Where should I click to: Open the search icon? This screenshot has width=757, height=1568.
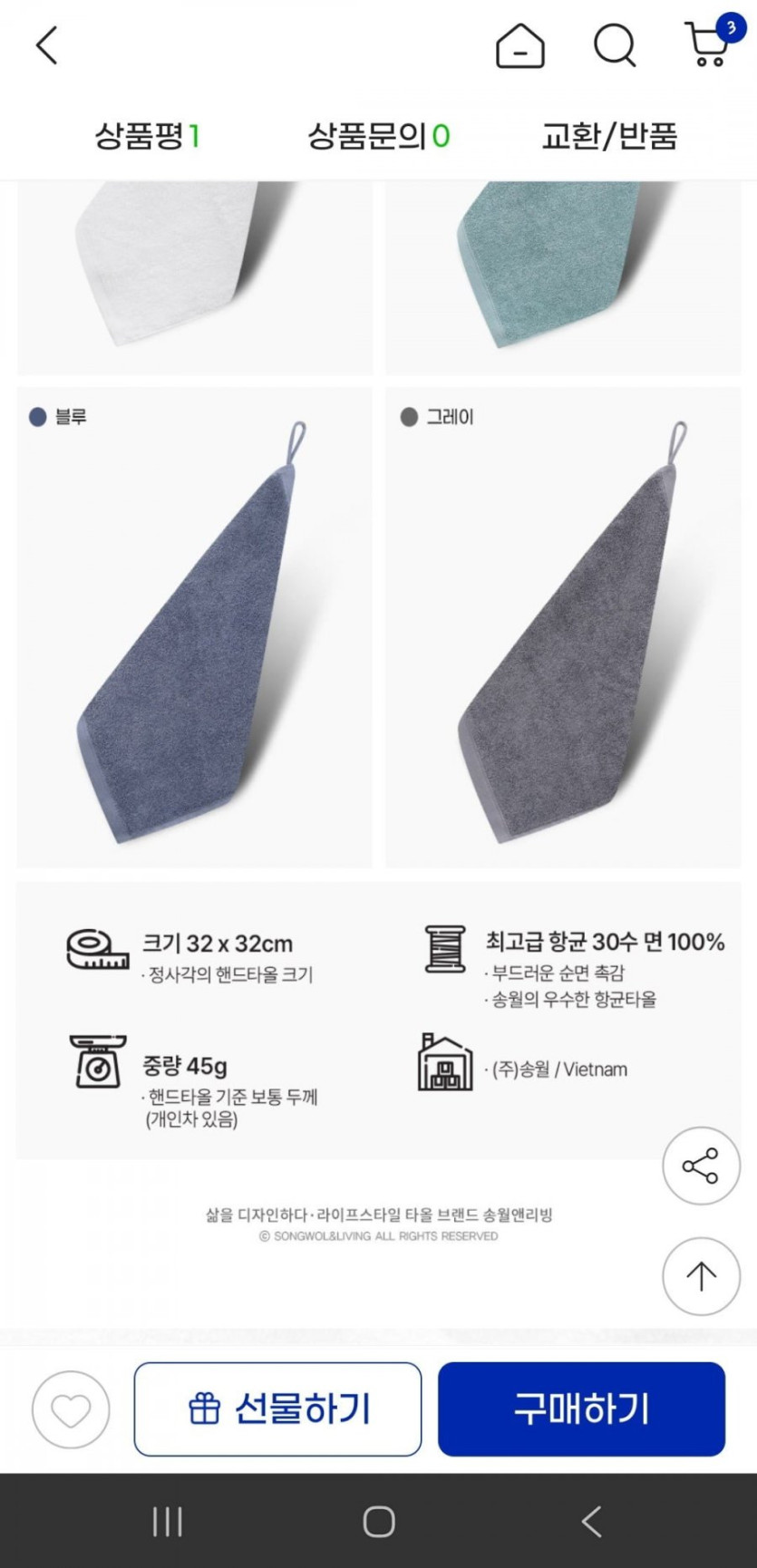pos(615,45)
